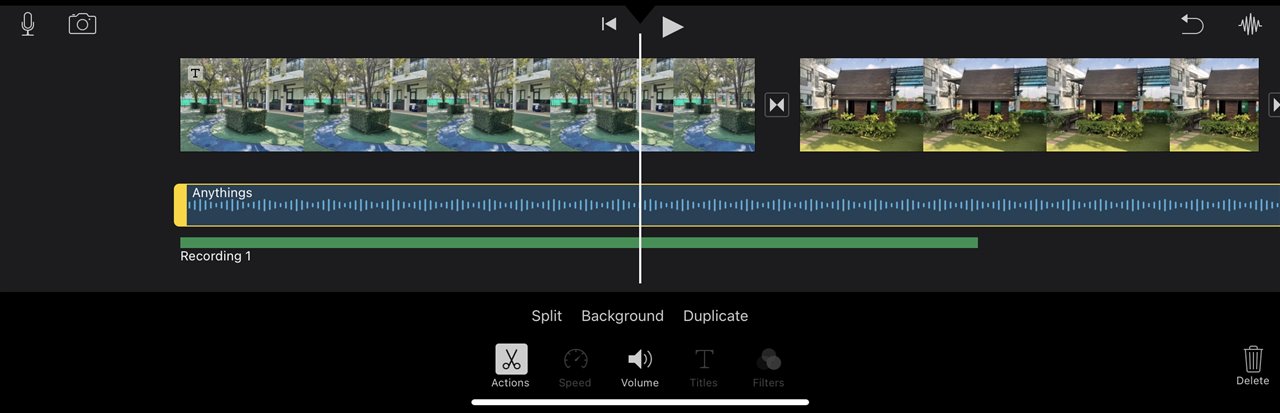
Task: Move the audio to Background
Action: point(622,316)
